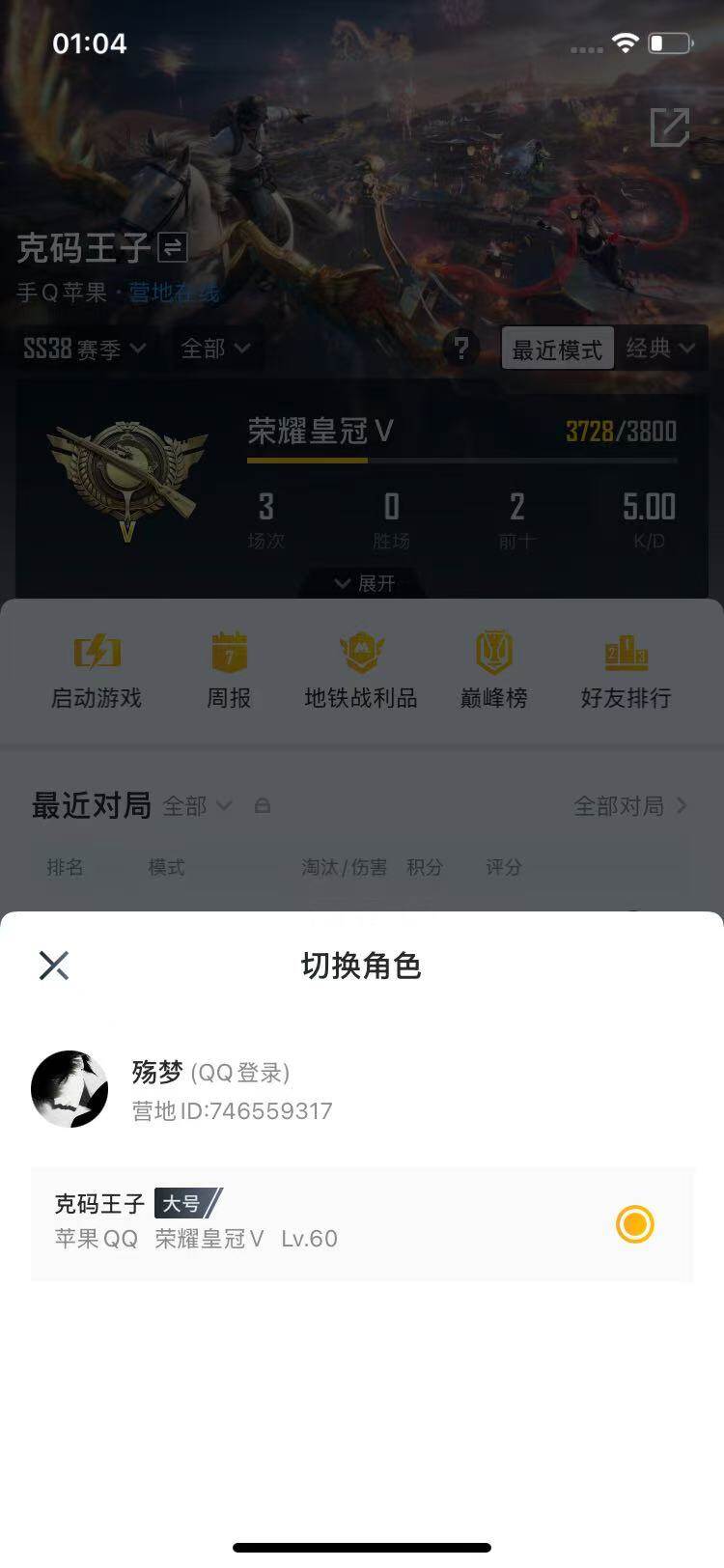Tap the 营地在线 status label
The width and height of the screenshot is (724, 1568).
pos(173,294)
